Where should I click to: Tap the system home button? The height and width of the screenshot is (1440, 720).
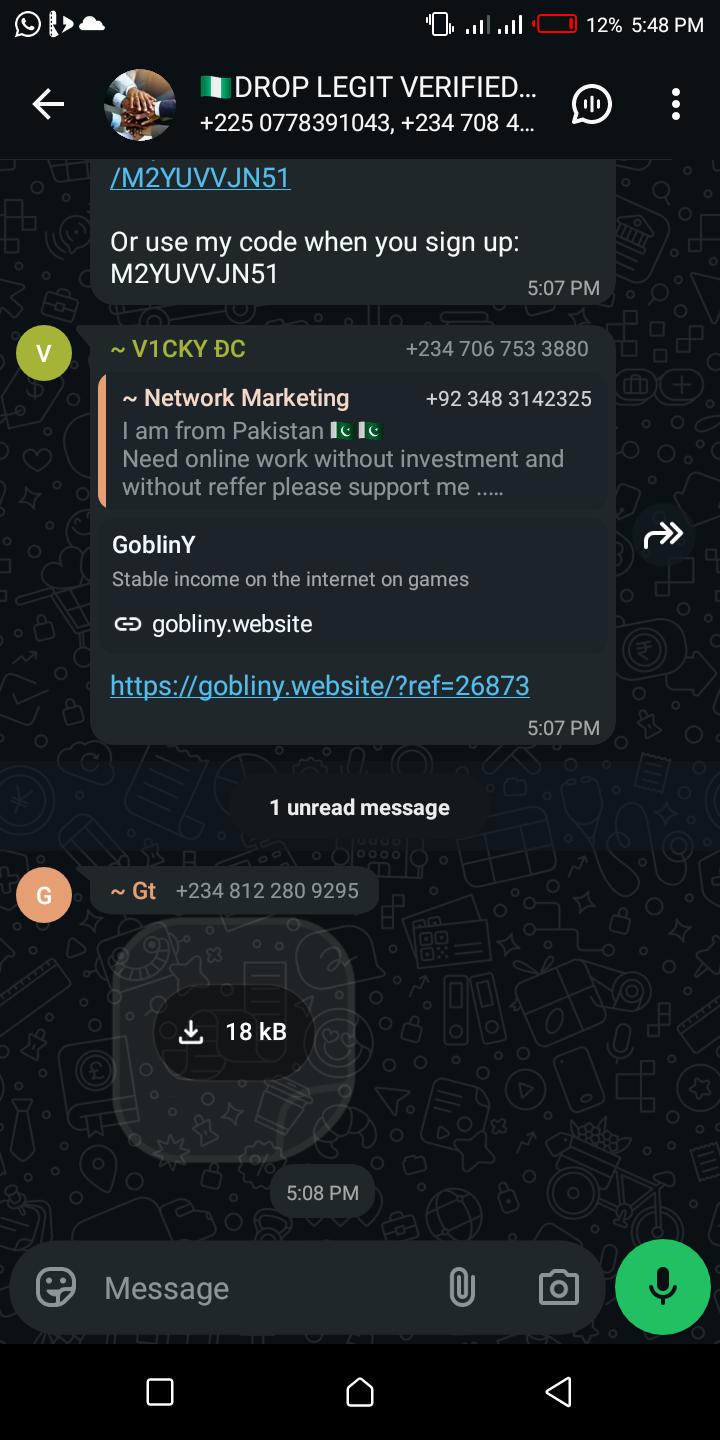[360, 1392]
